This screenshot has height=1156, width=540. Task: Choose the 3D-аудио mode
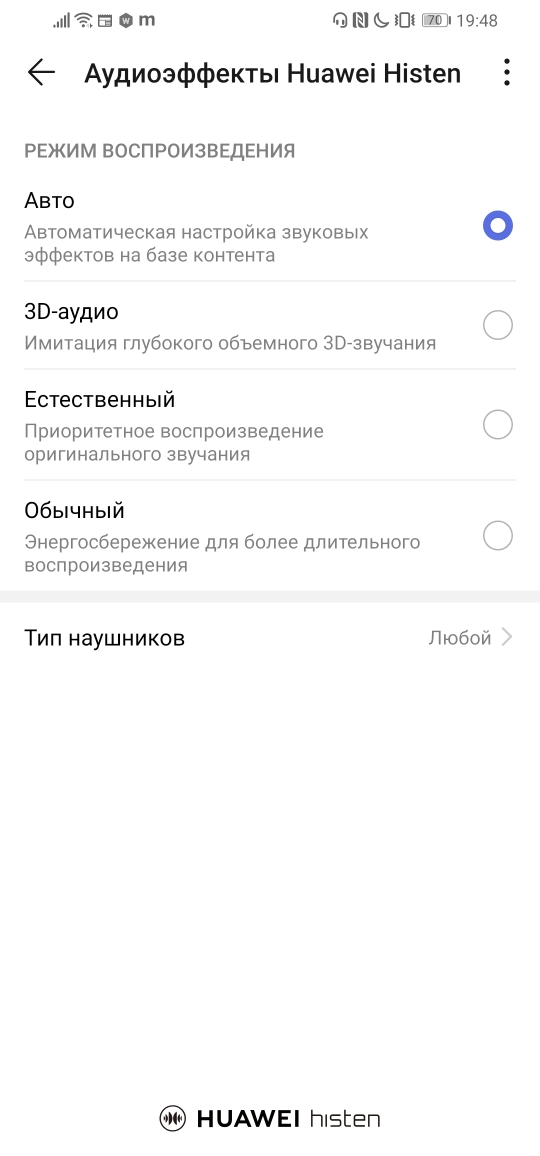(270, 325)
